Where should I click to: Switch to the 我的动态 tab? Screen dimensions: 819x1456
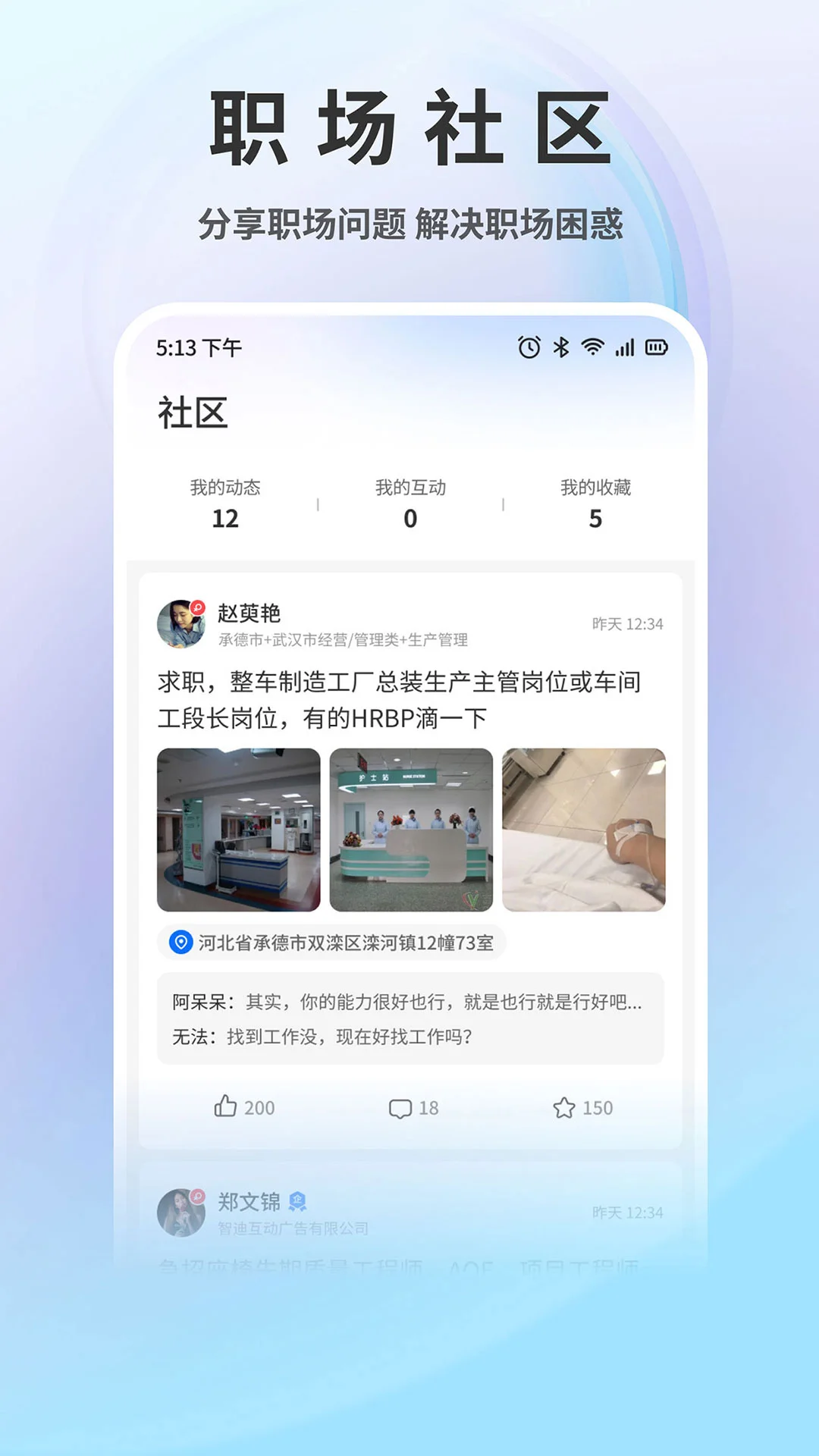[226, 503]
